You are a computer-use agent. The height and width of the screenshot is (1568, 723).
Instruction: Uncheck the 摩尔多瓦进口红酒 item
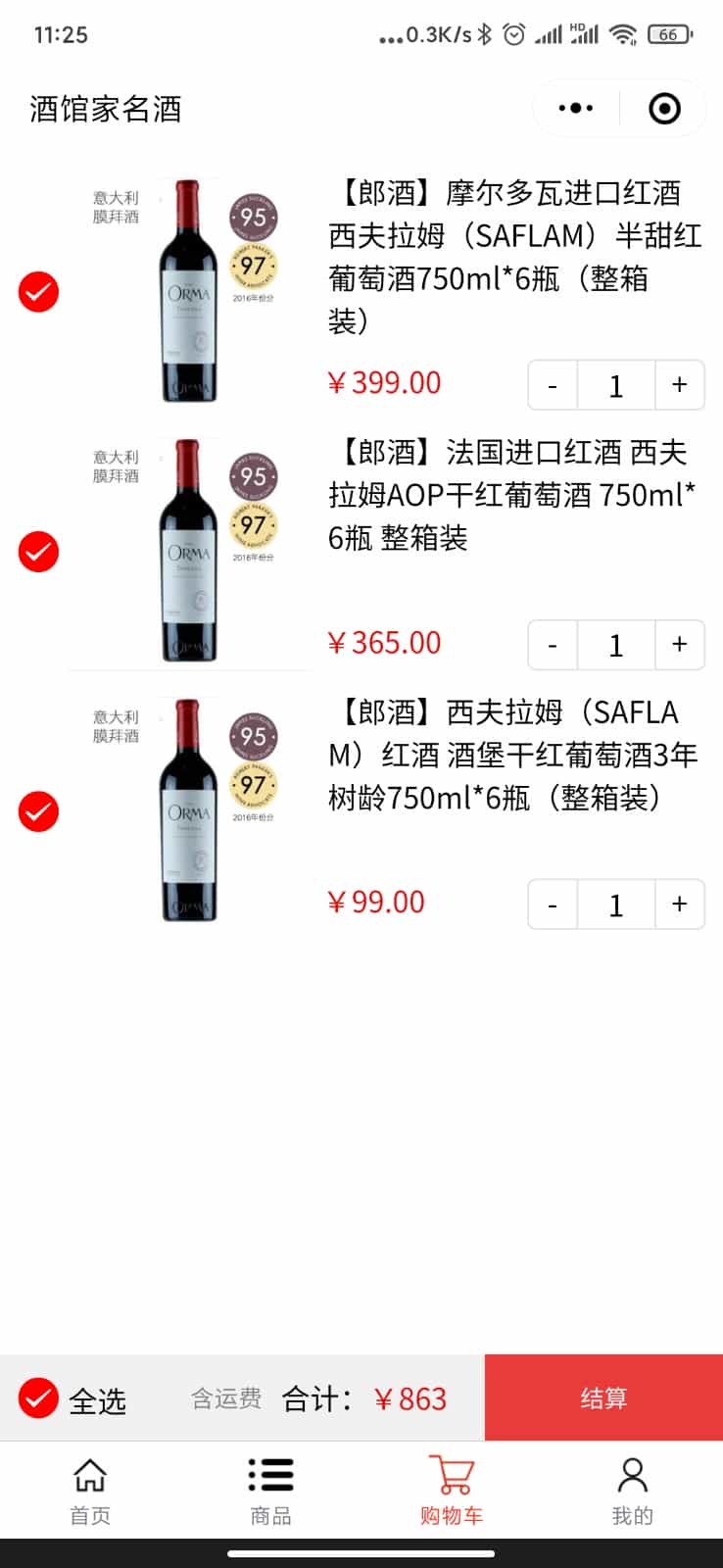[39, 292]
